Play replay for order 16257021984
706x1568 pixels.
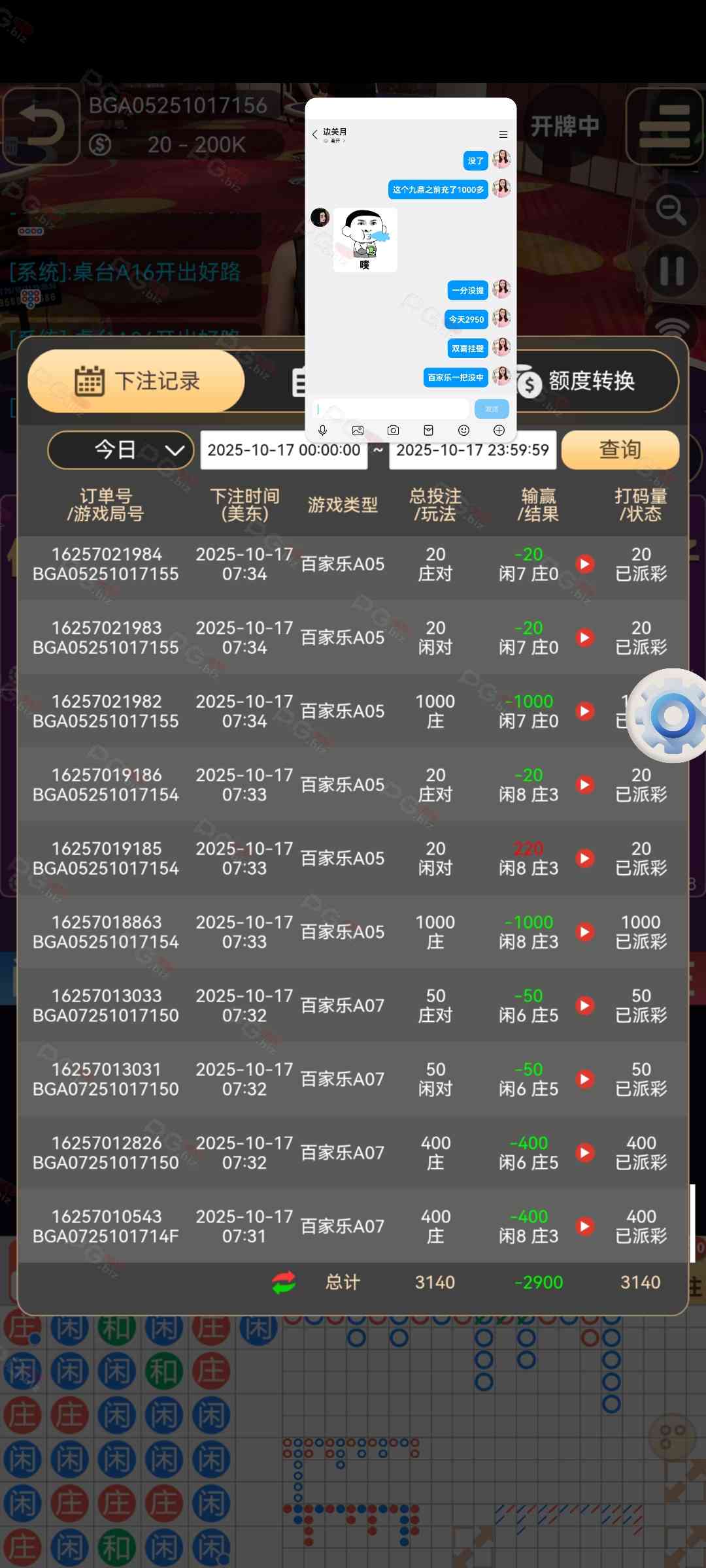[585, 564]
